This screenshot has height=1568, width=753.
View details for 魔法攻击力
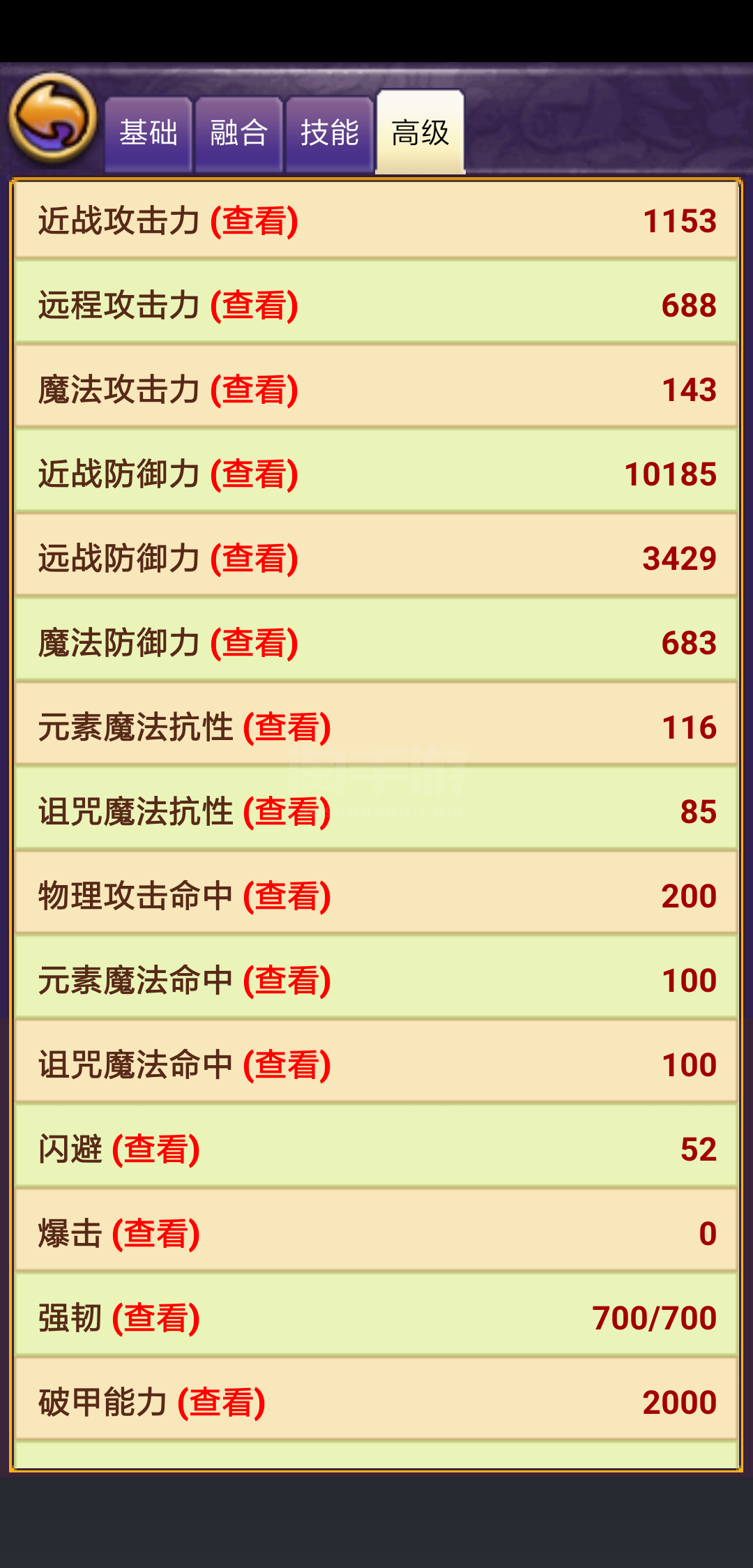254,390
